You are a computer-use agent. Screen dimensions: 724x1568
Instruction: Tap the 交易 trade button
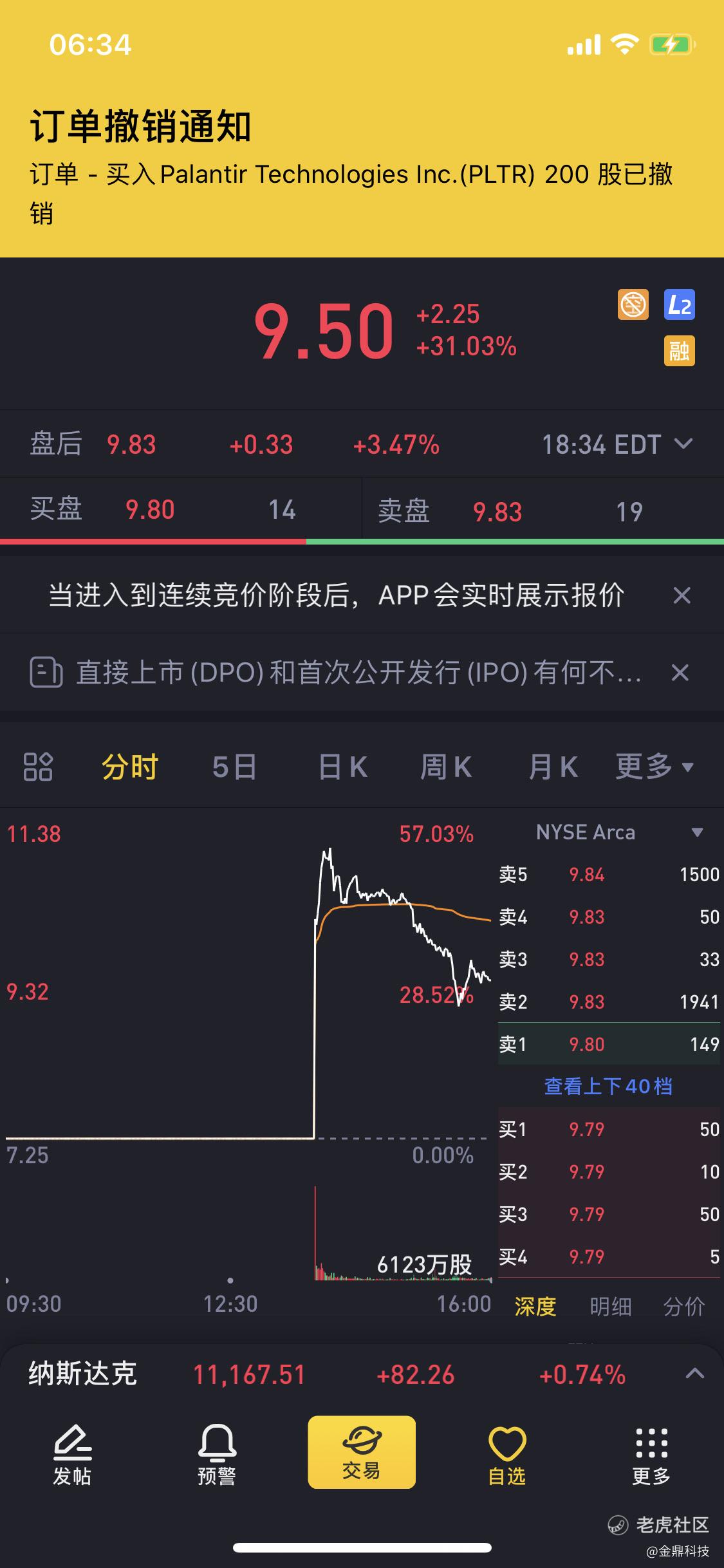pos(361,1452)
